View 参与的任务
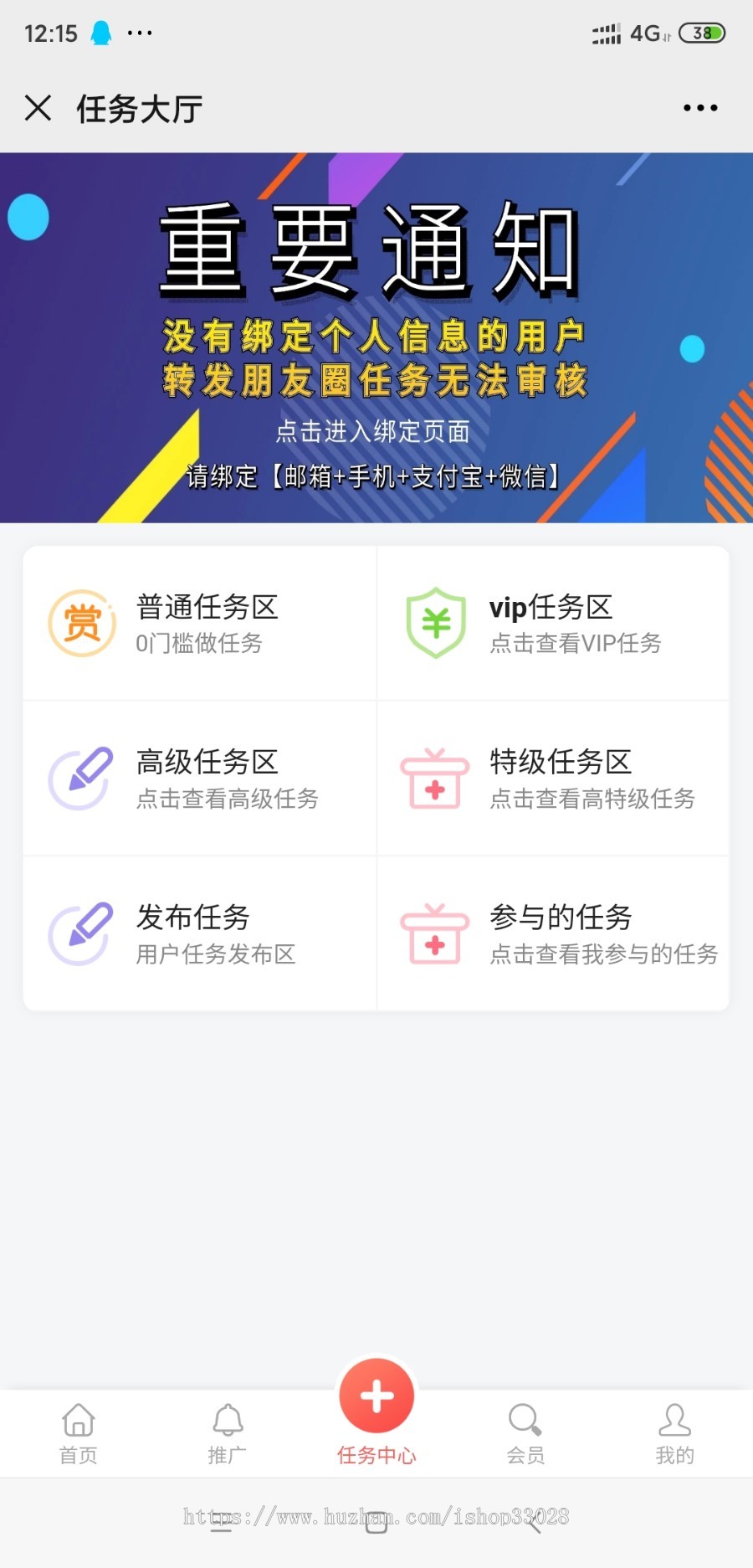 click(x=553, y=933)
